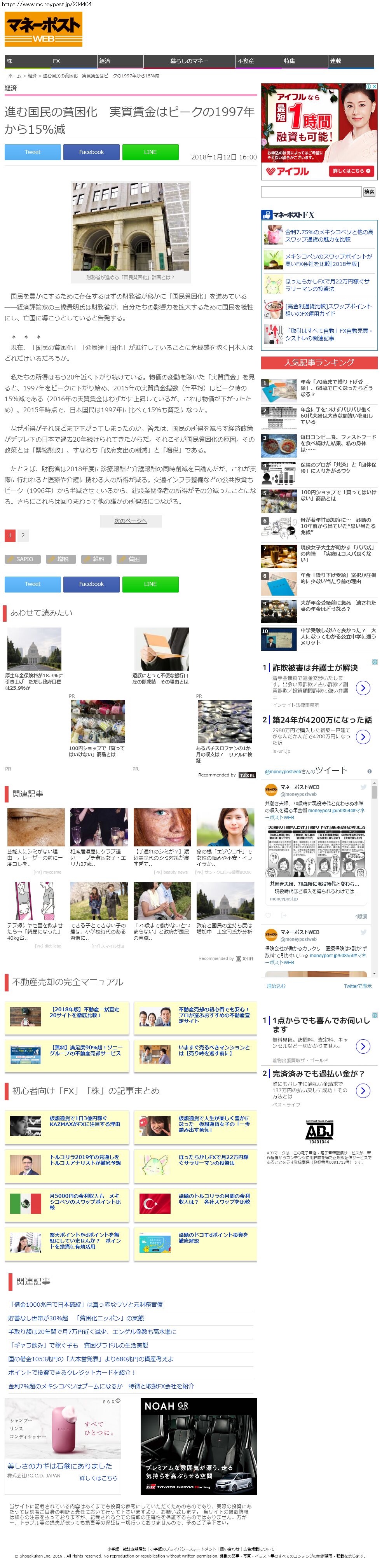Select page 2 of the article
The height and width of the screenshot is (1568, 382).
click(x=23, y=536)
